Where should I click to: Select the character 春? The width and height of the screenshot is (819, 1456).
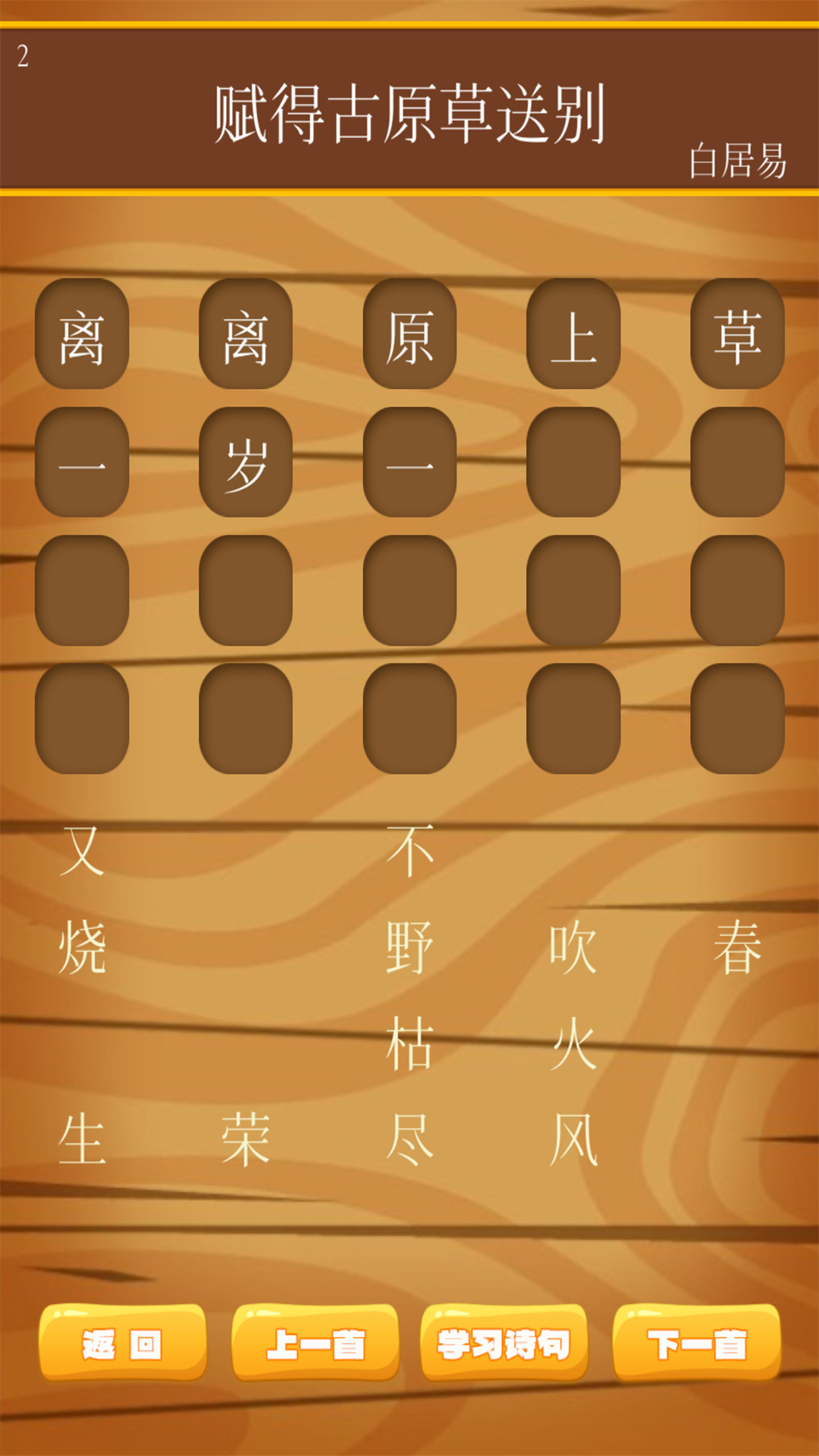pyautogui.click(x=737, y=947)
